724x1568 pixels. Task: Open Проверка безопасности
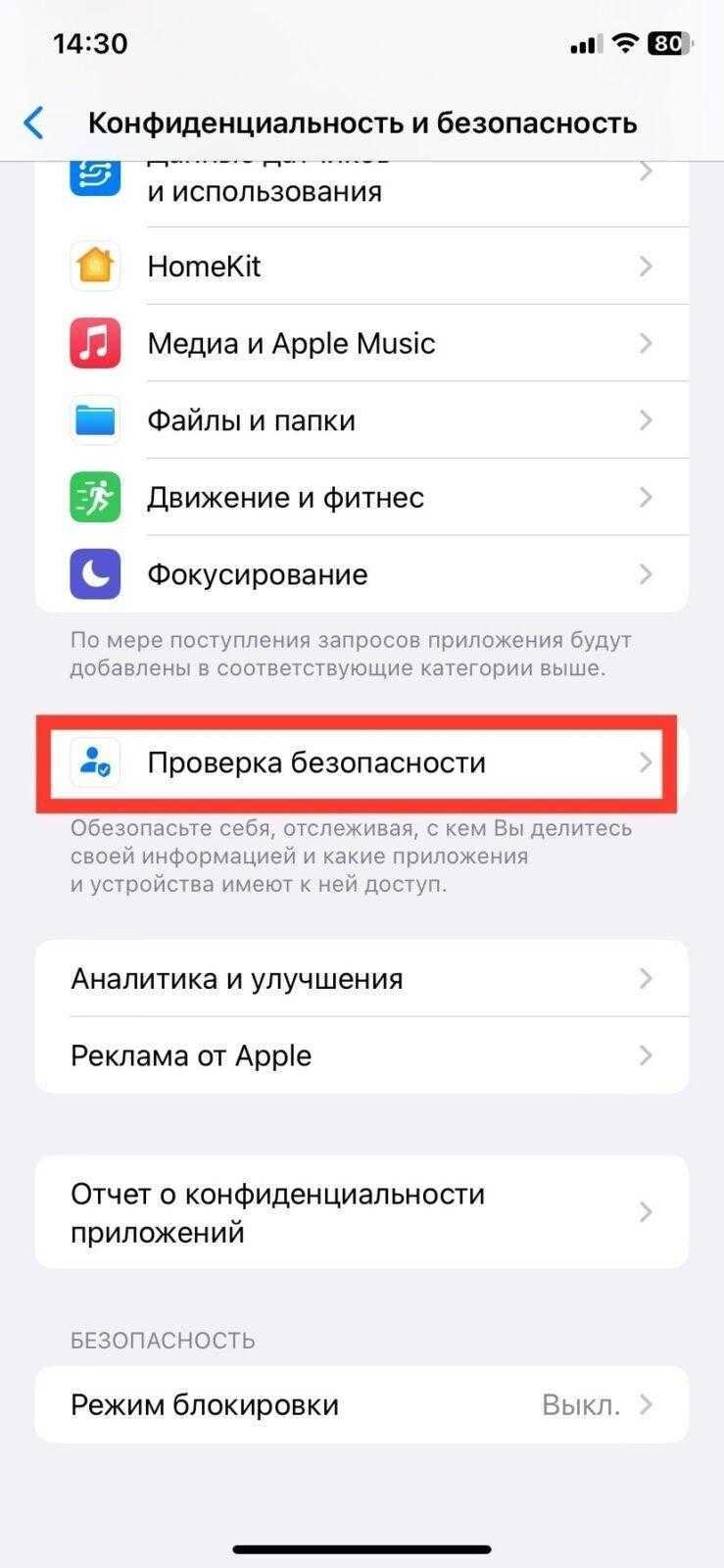[x=362, y=762]
